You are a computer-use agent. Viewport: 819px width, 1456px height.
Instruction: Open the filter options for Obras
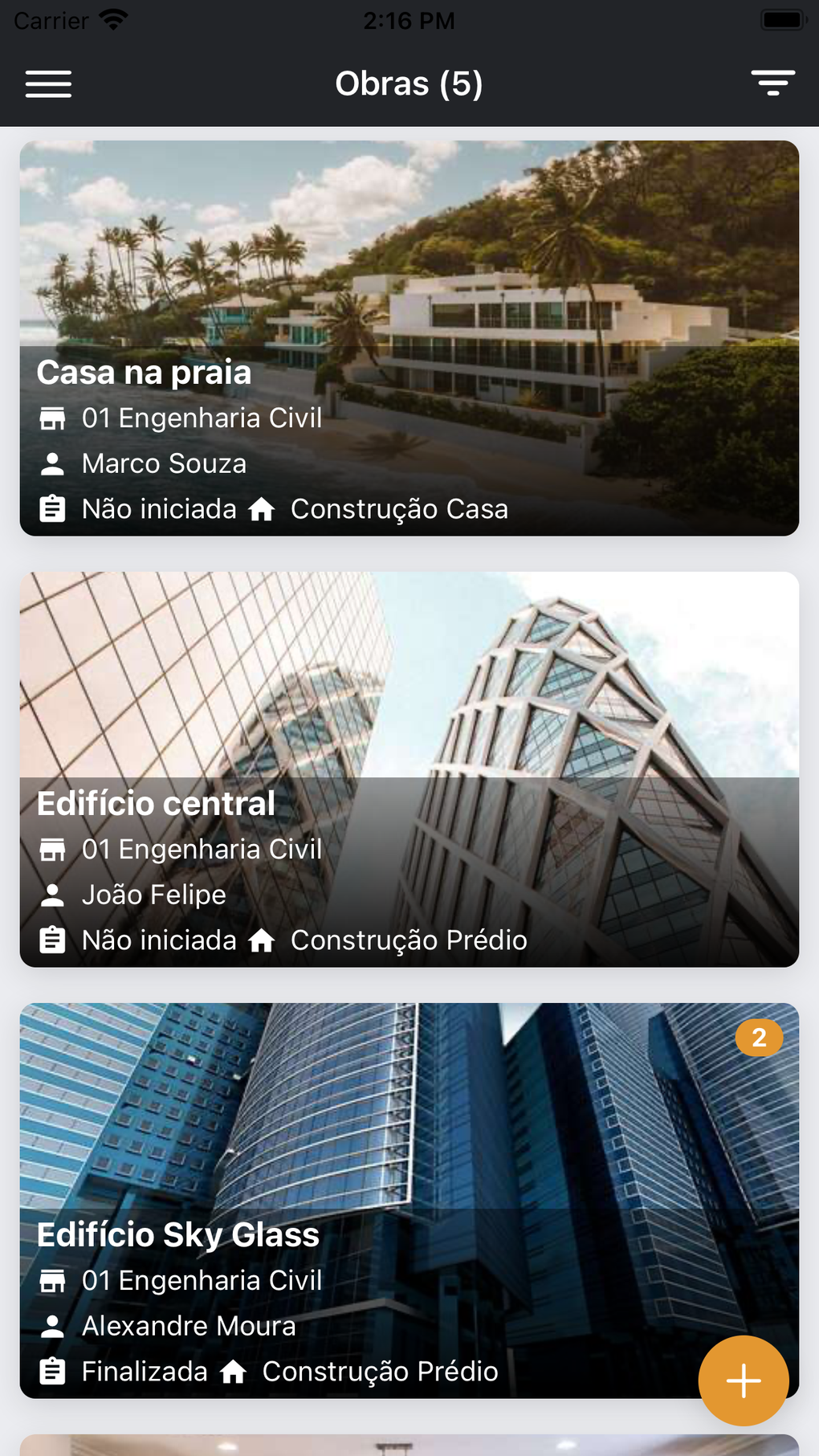point(772,83)
